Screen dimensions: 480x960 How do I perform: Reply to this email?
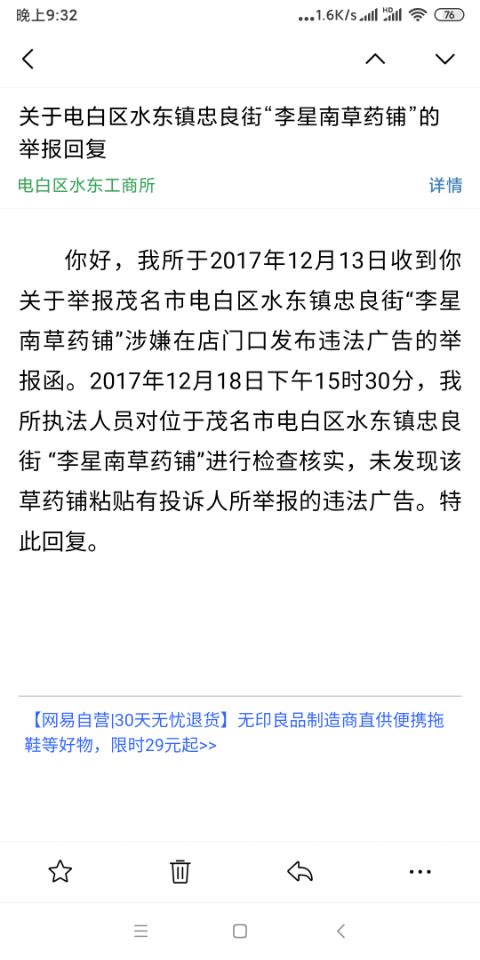pos(300,871)
